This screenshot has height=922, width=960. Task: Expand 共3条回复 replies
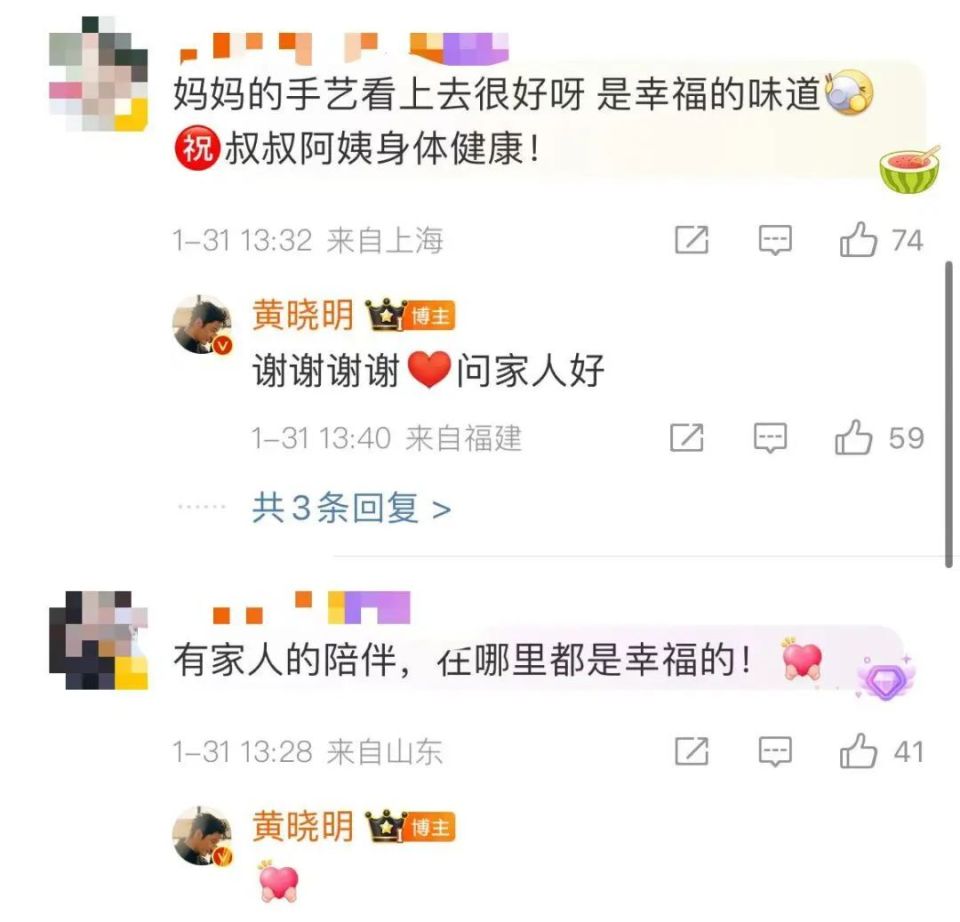[x=350, y=509]
